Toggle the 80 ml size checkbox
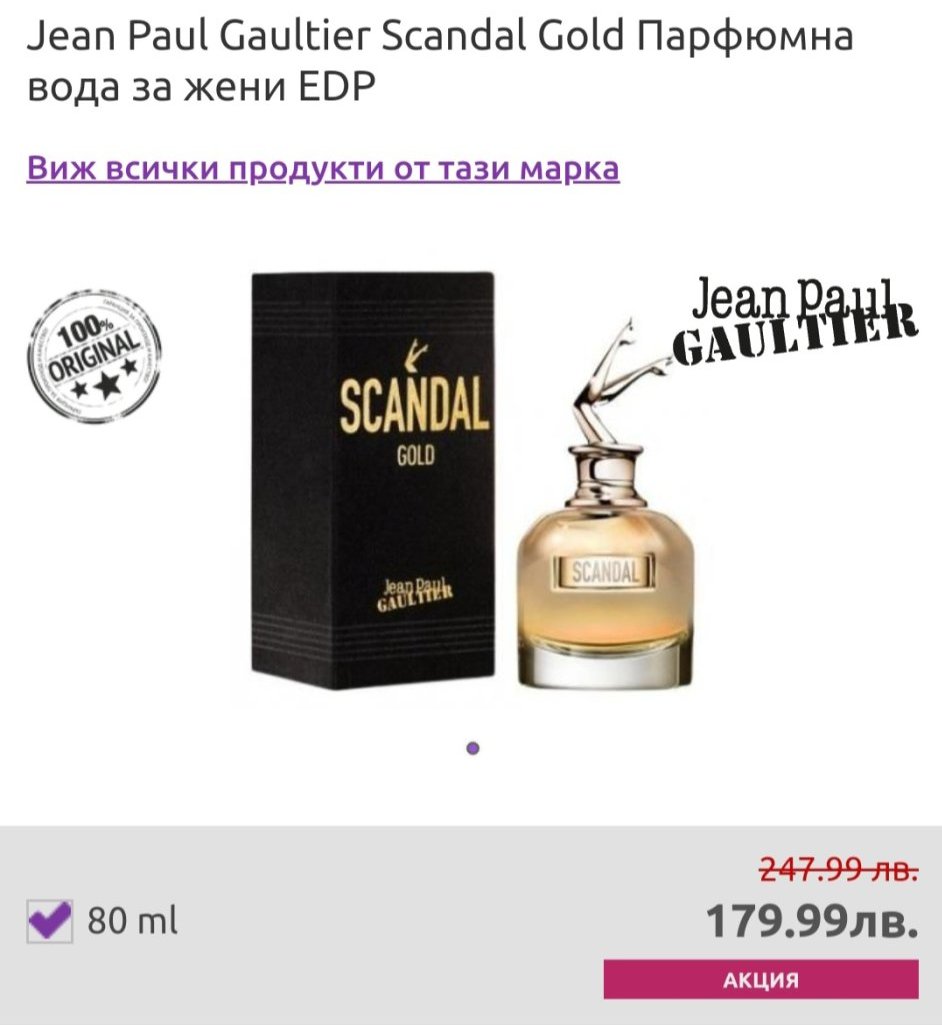 point(50,920)
